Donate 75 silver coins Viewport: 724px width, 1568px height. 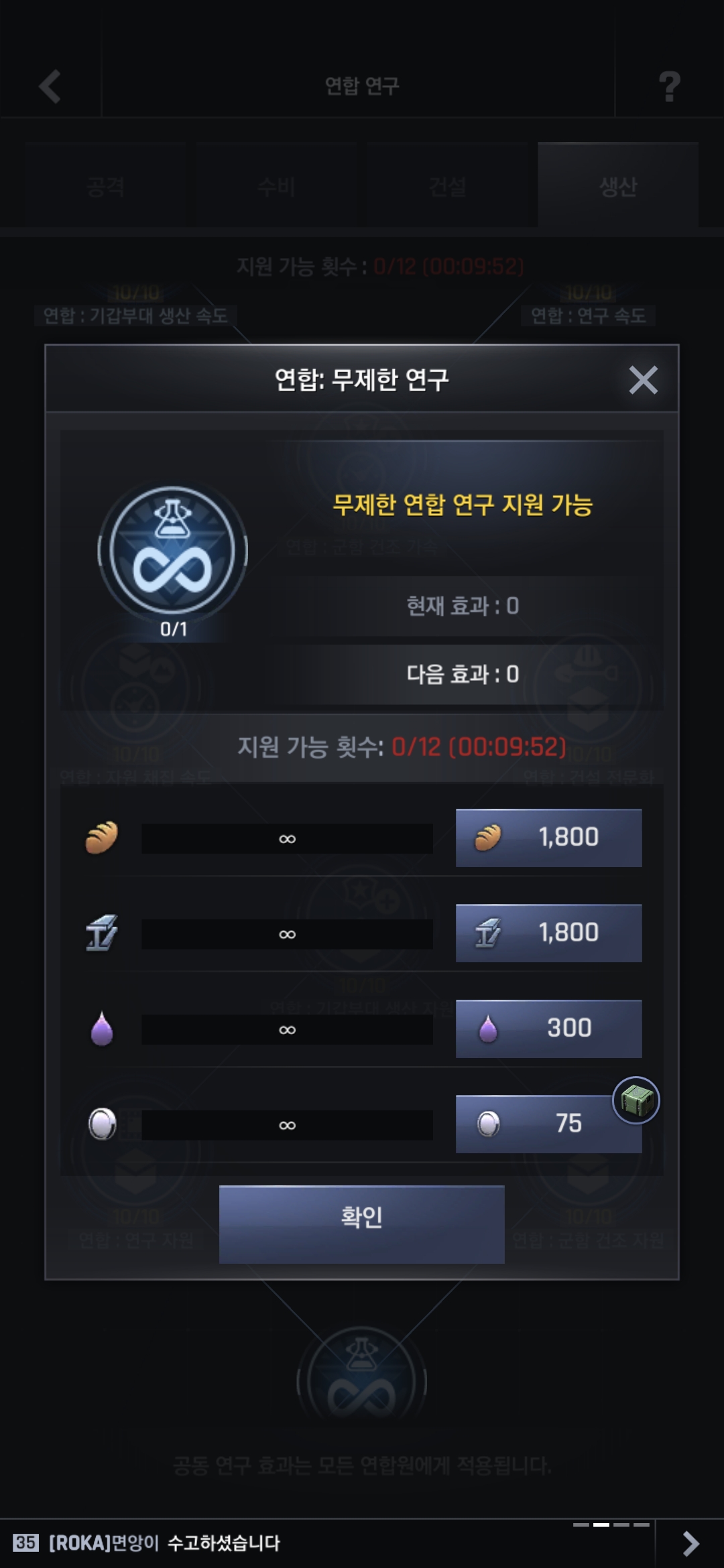(548, 1124)
